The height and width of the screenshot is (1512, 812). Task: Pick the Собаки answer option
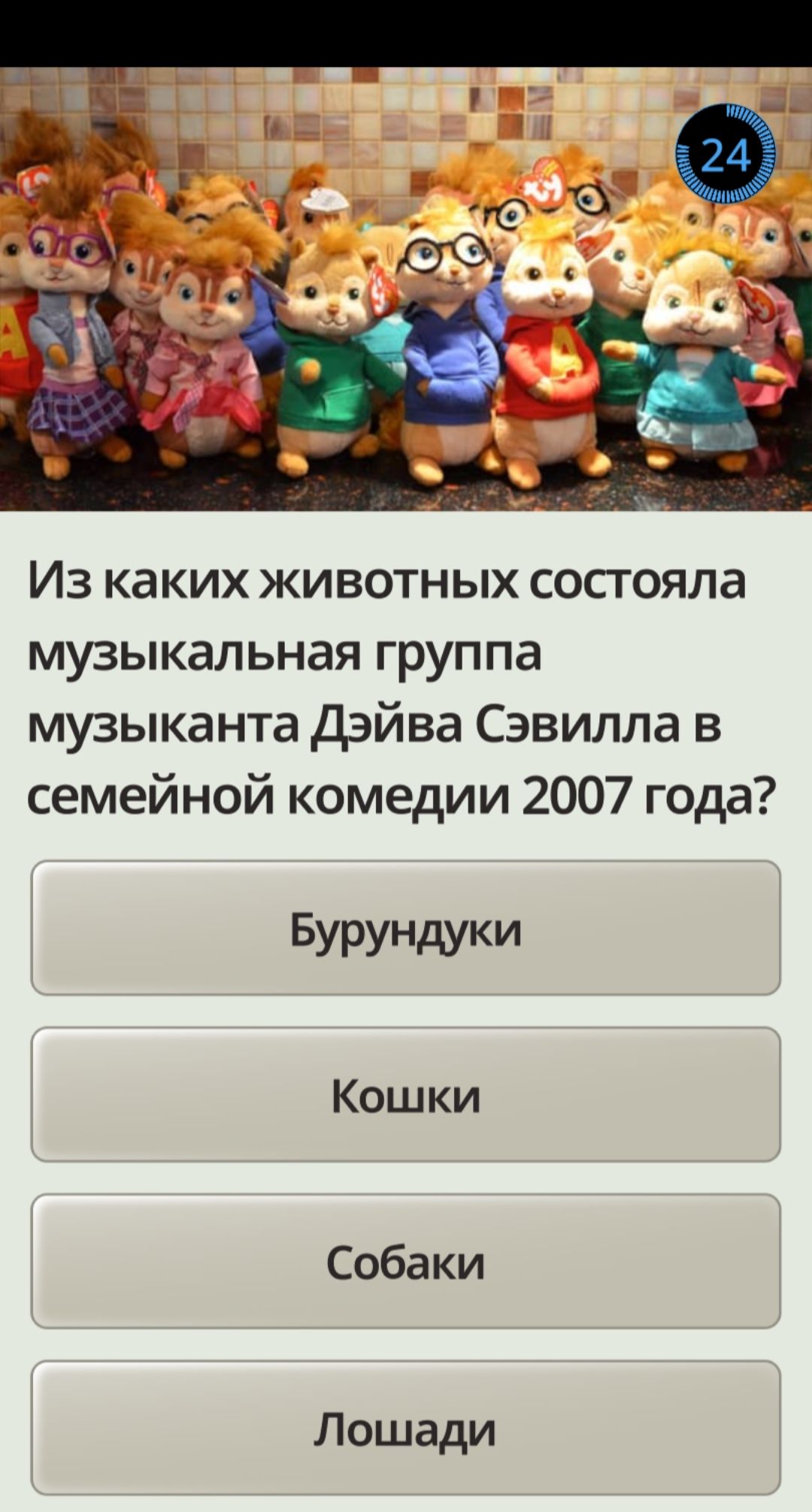(x=406, y=1262)
